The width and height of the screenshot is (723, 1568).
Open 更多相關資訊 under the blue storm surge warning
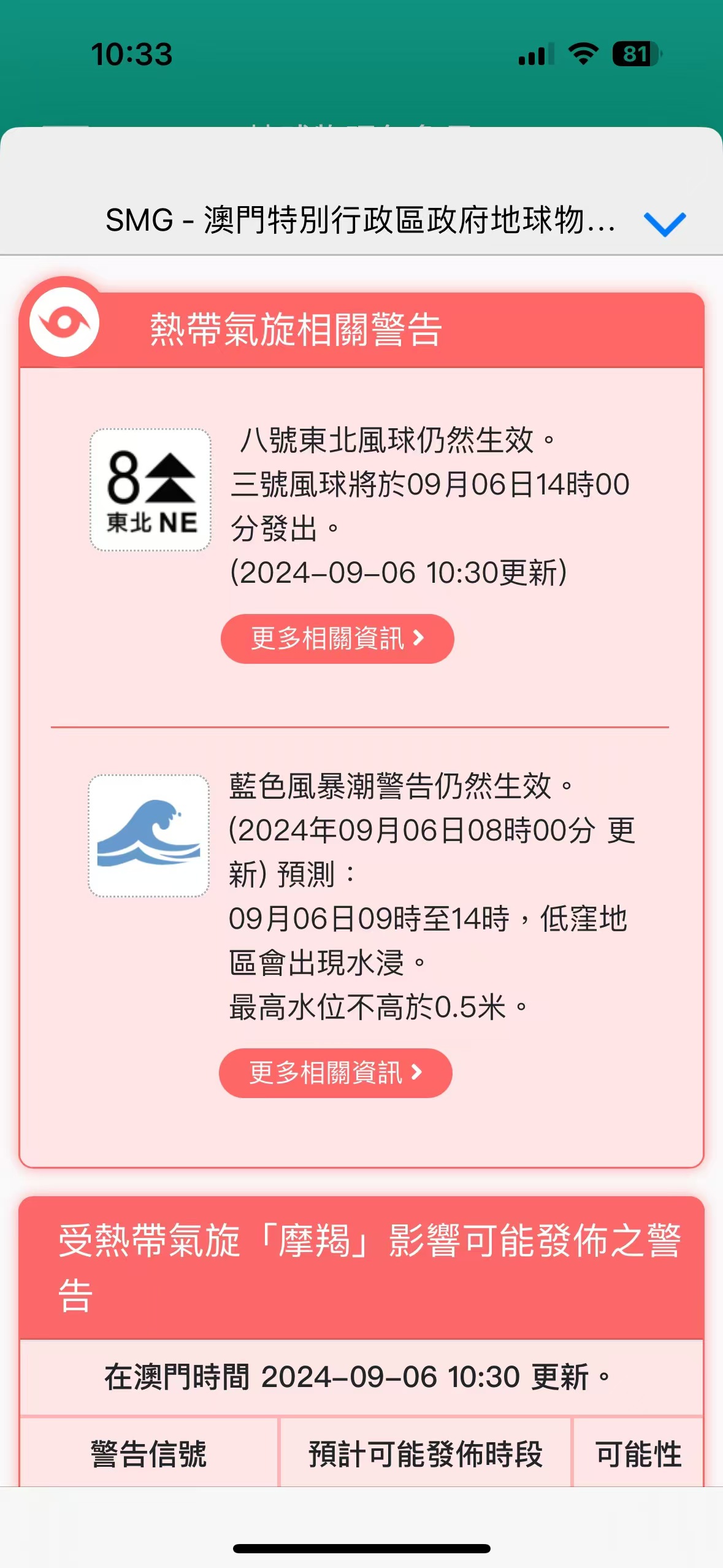(335, 1073)
